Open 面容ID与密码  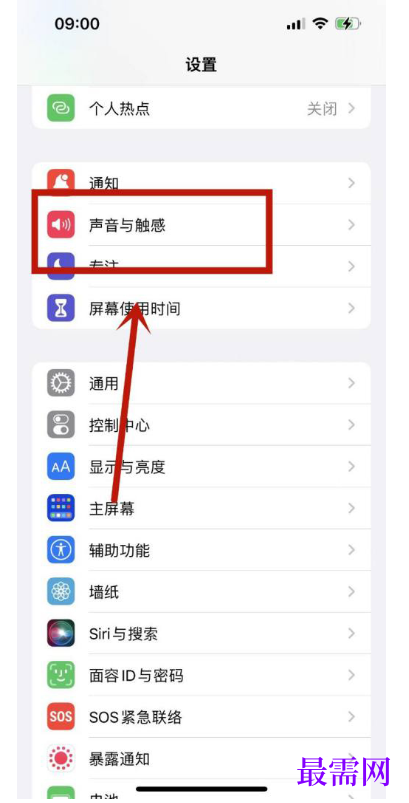point(201,675)
